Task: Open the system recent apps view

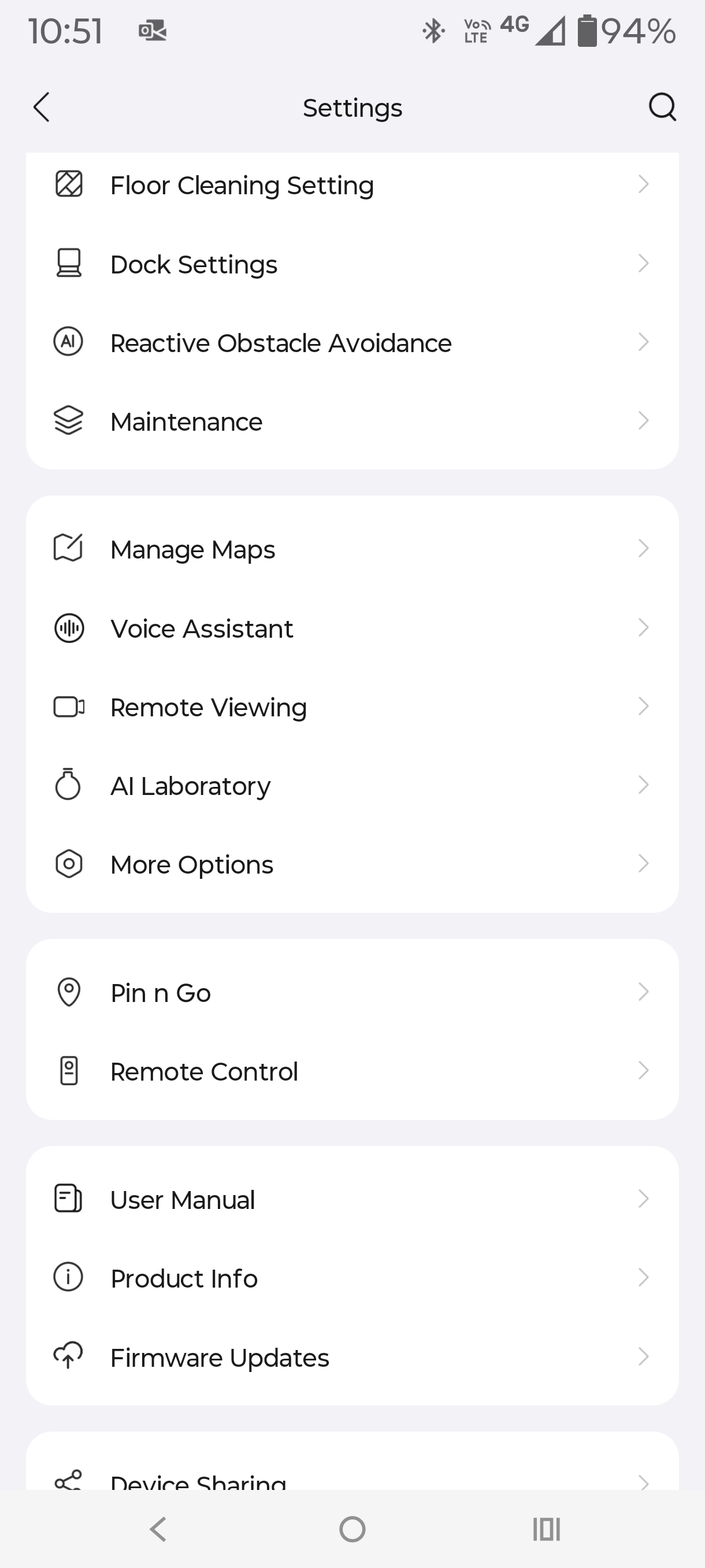Action: (x=546, y=1529)
